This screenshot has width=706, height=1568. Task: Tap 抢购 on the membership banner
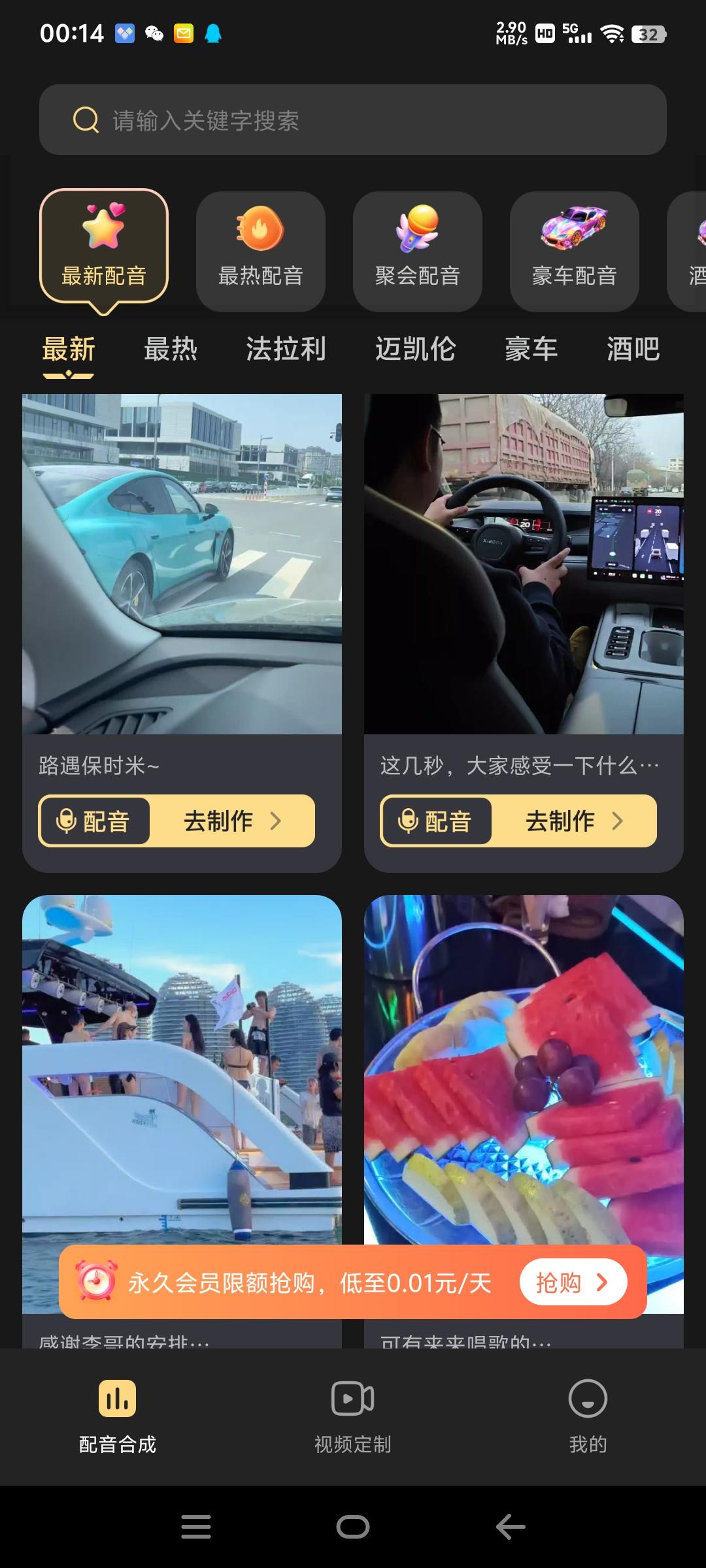tap(573, 1283)
